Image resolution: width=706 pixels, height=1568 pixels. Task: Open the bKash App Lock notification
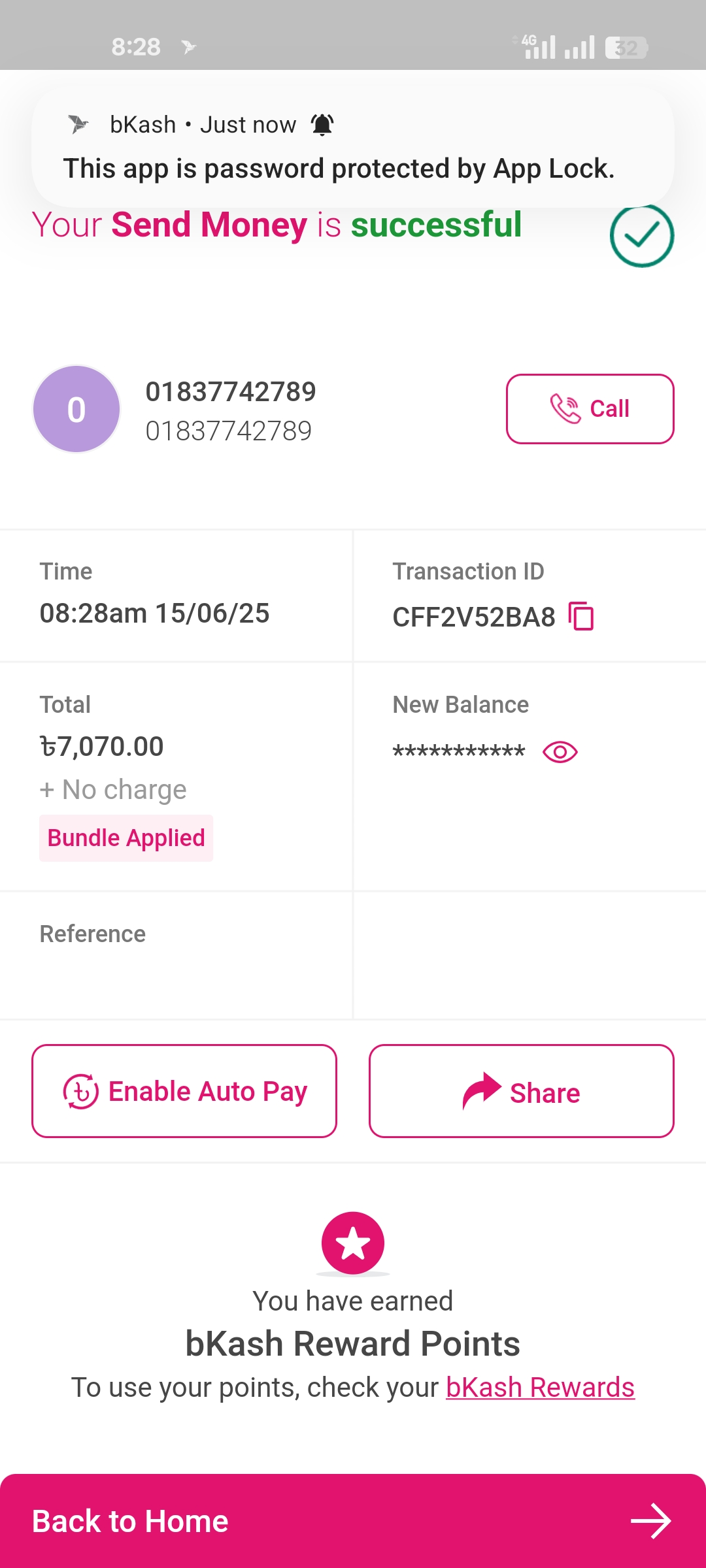(353, 148)
